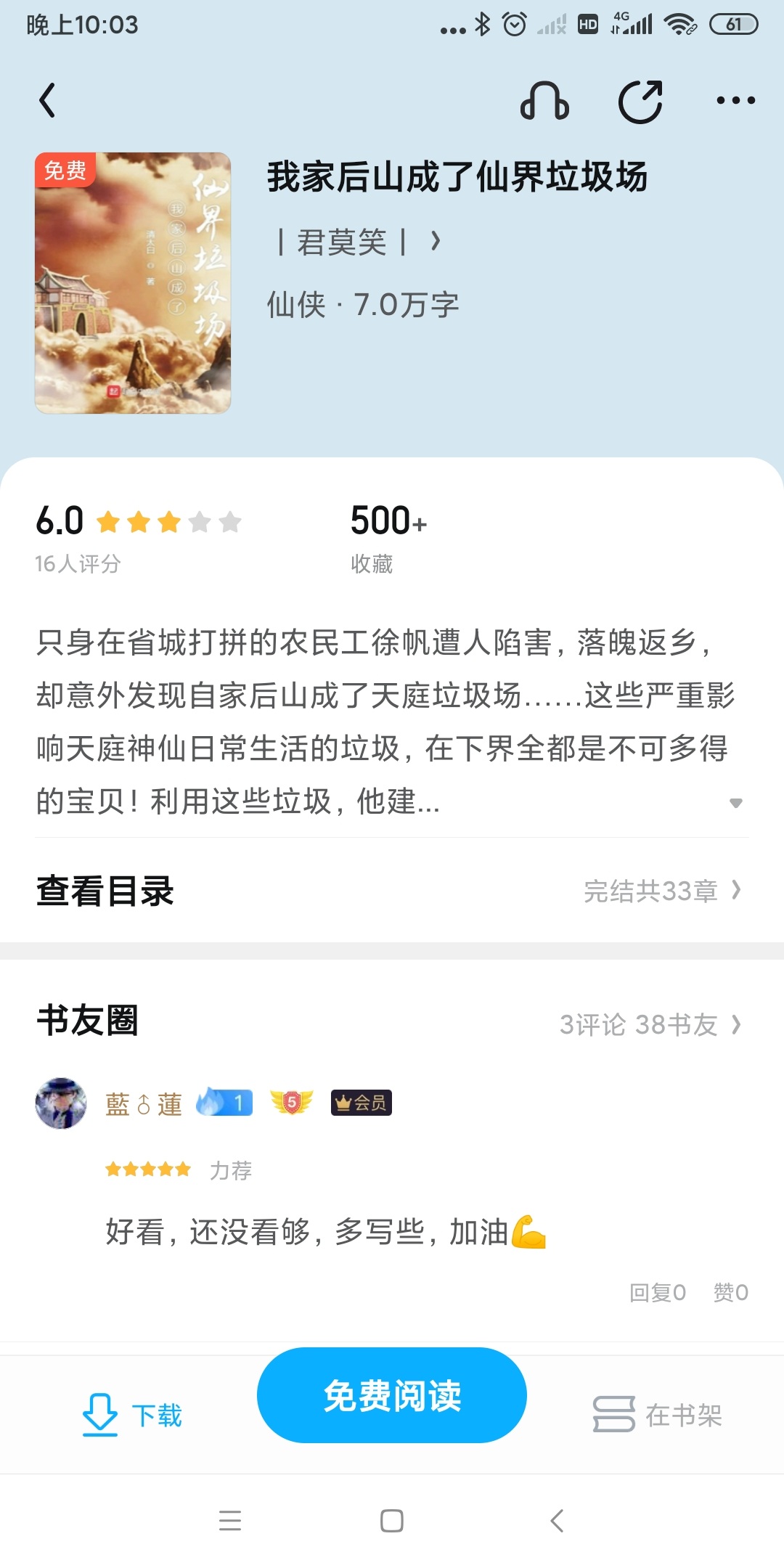
Task: Share this book via the share icon
Action: (640, 101)
